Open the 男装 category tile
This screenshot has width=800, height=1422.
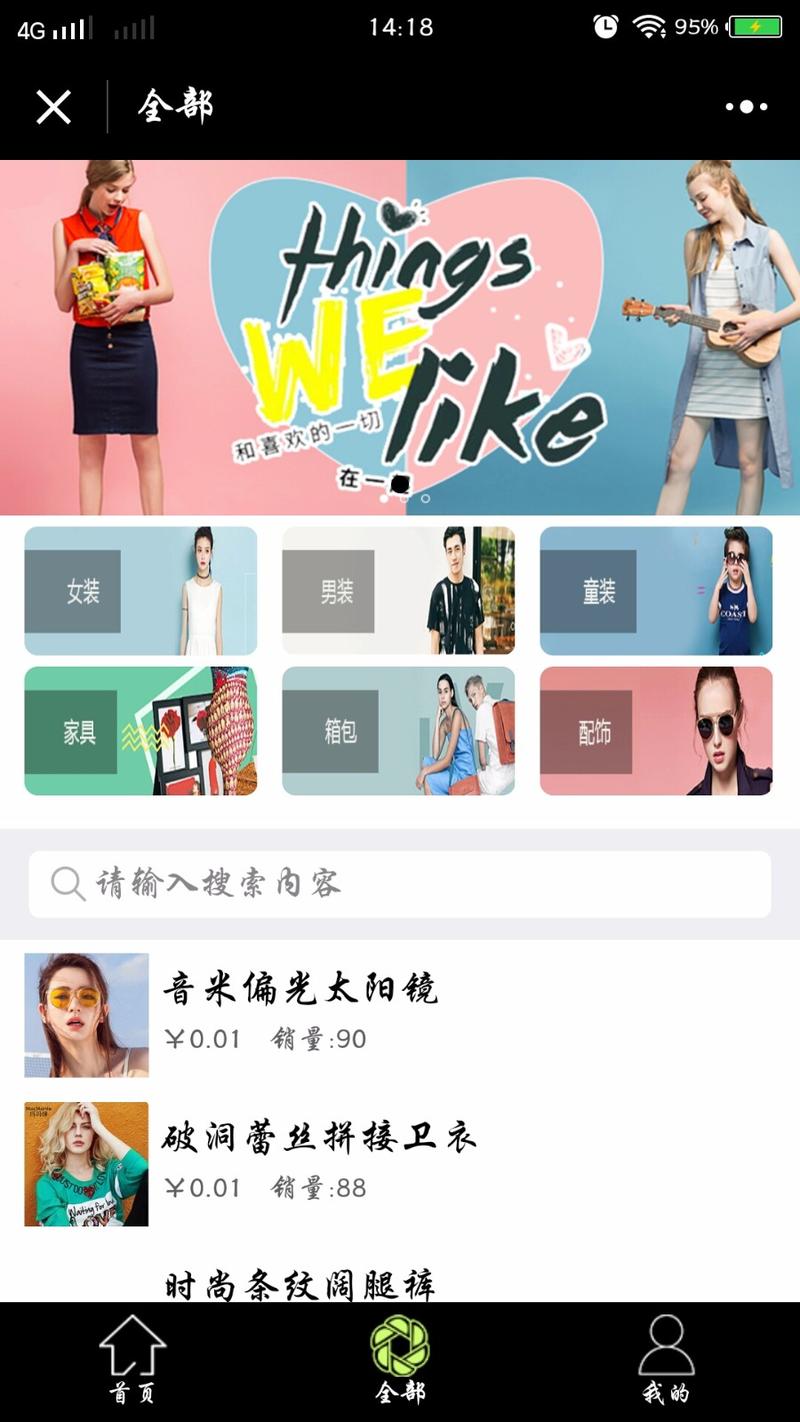pyautogui.click(x=398, y=591)
